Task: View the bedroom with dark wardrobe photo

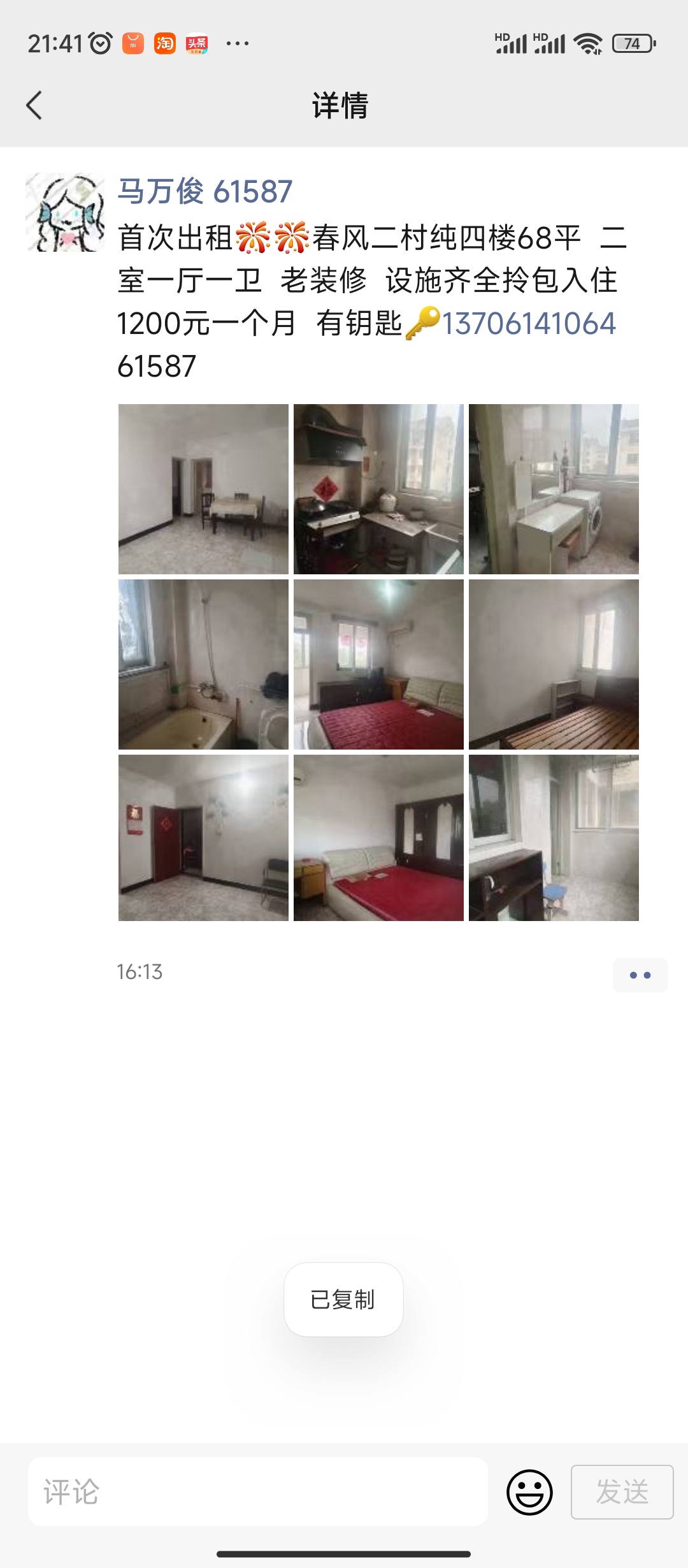Action: [378, 838]
